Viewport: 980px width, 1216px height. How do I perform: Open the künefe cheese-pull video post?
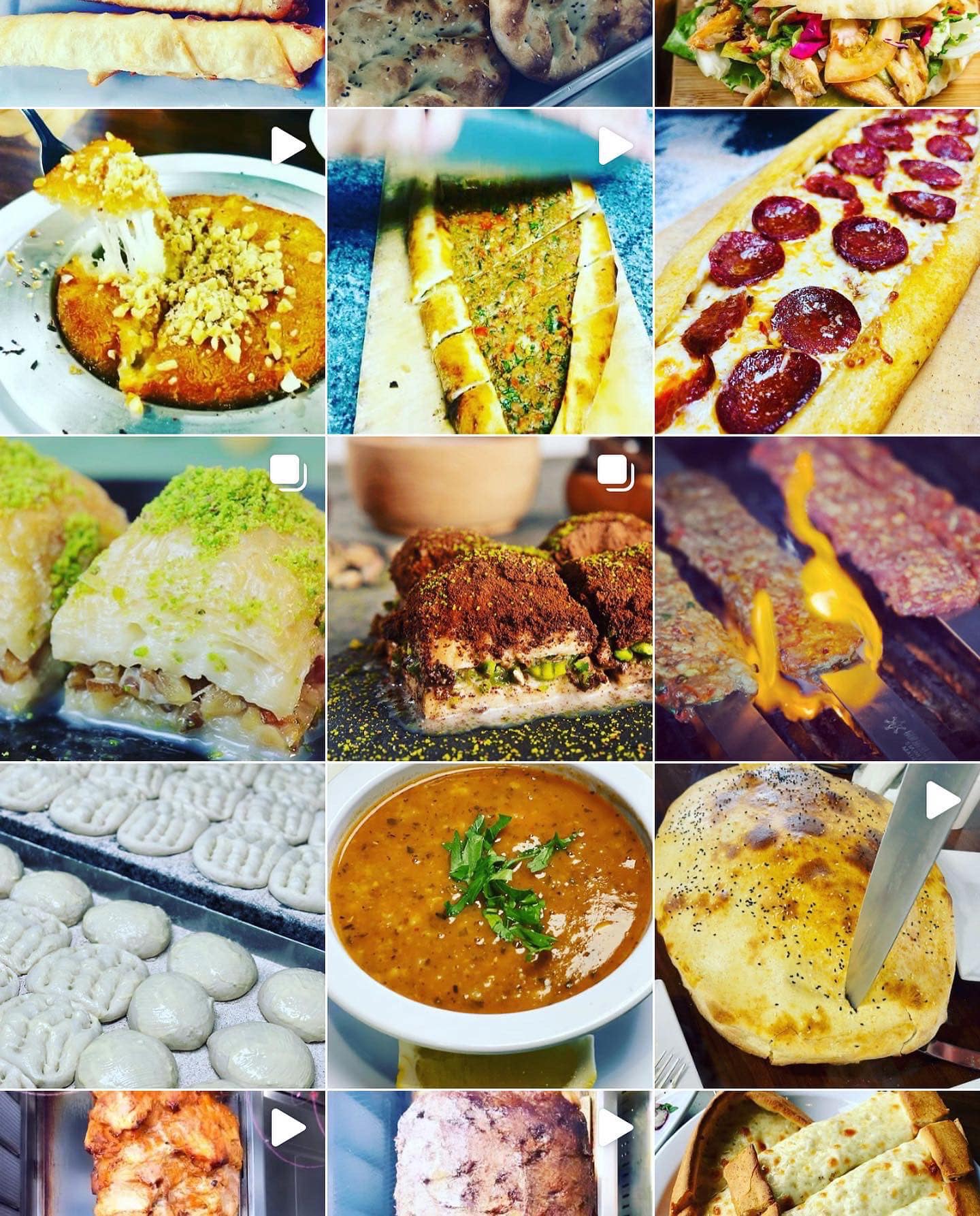click(162, 271)
